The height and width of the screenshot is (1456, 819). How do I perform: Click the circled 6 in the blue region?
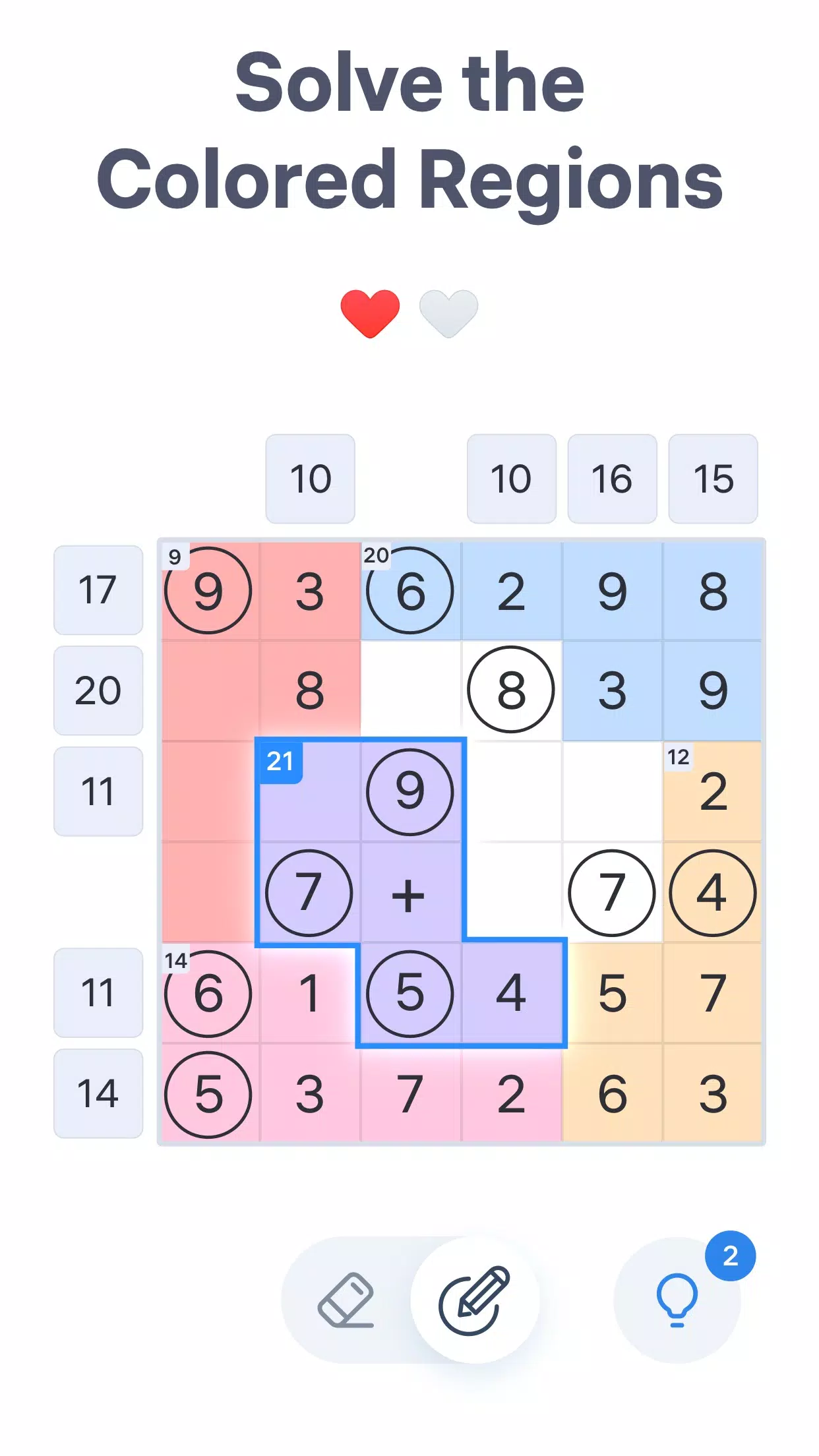(410, 592)
